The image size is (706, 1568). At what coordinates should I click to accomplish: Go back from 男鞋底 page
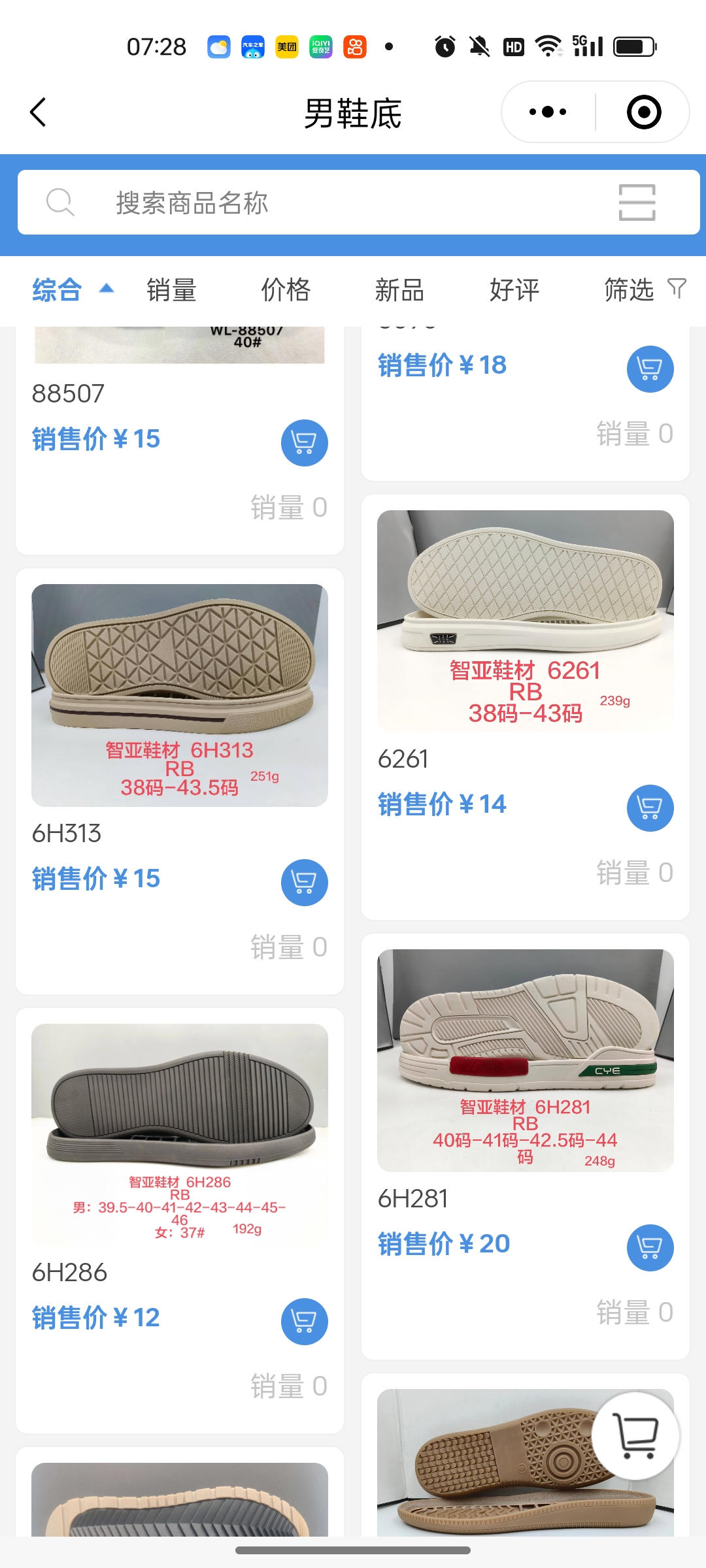tap(39, 112)
